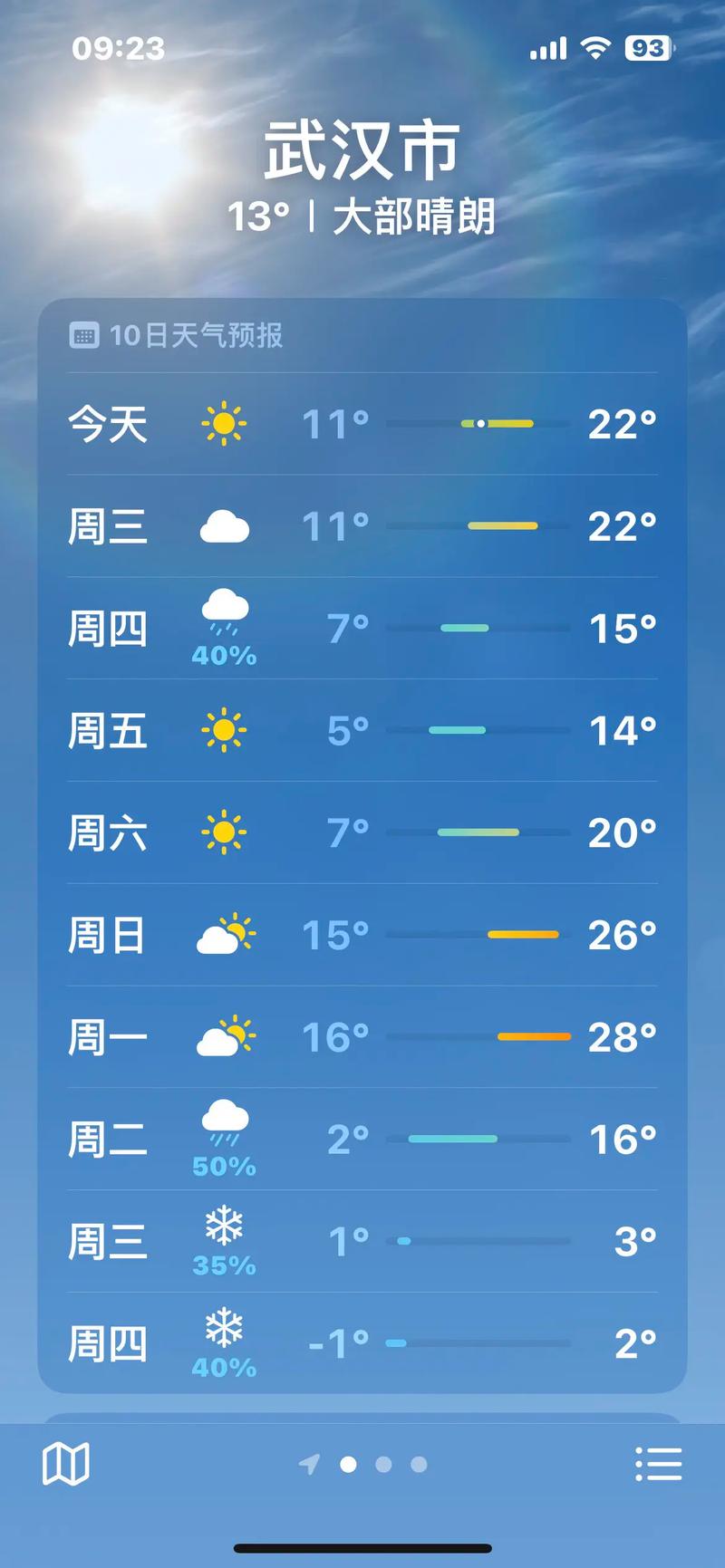Screen dimensions: 725x1568
Task: Tap the calendar icon next to 10日天气预报
Action: click(84, 336)
